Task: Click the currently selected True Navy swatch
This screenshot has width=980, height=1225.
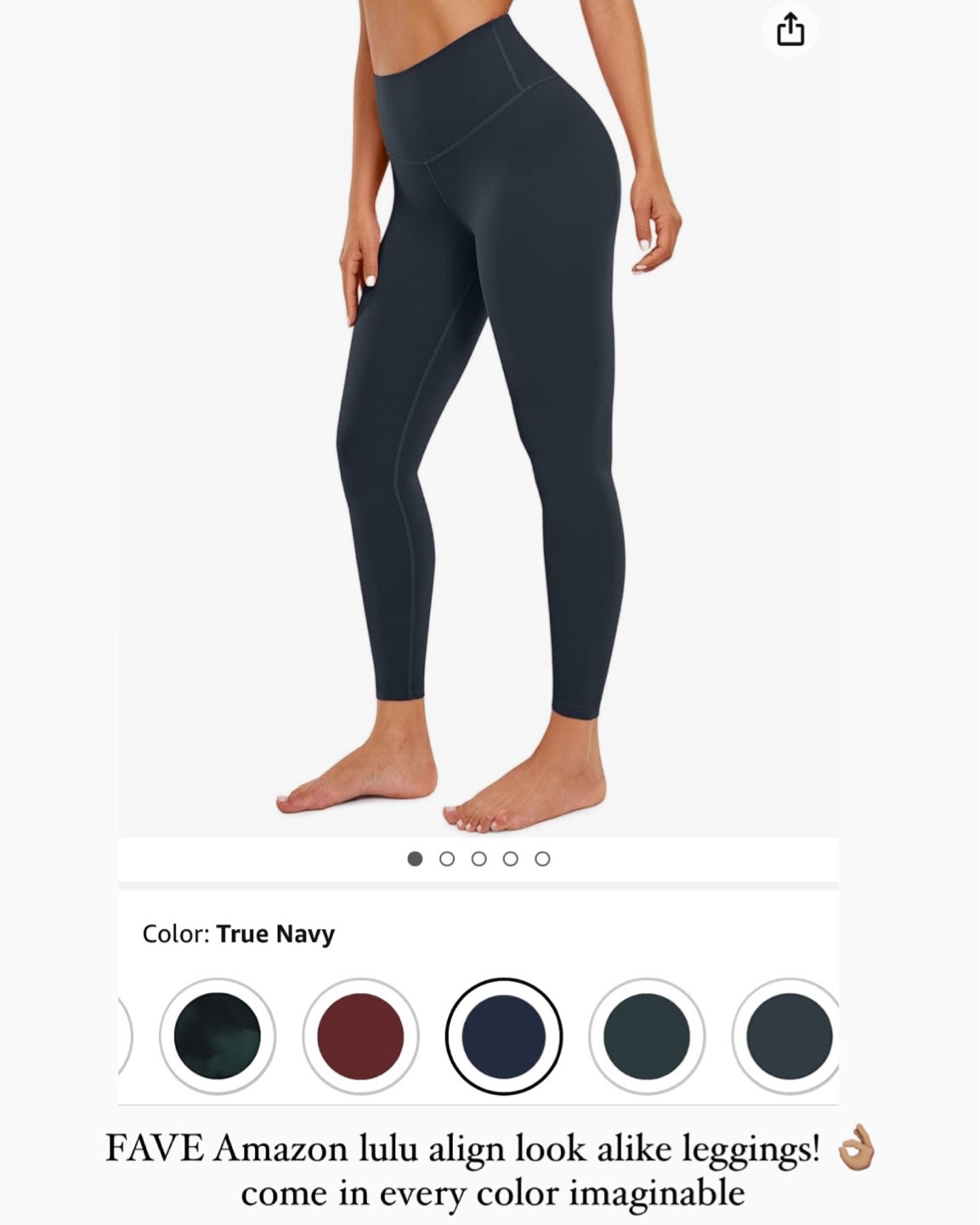Action: pos(502,1035)
